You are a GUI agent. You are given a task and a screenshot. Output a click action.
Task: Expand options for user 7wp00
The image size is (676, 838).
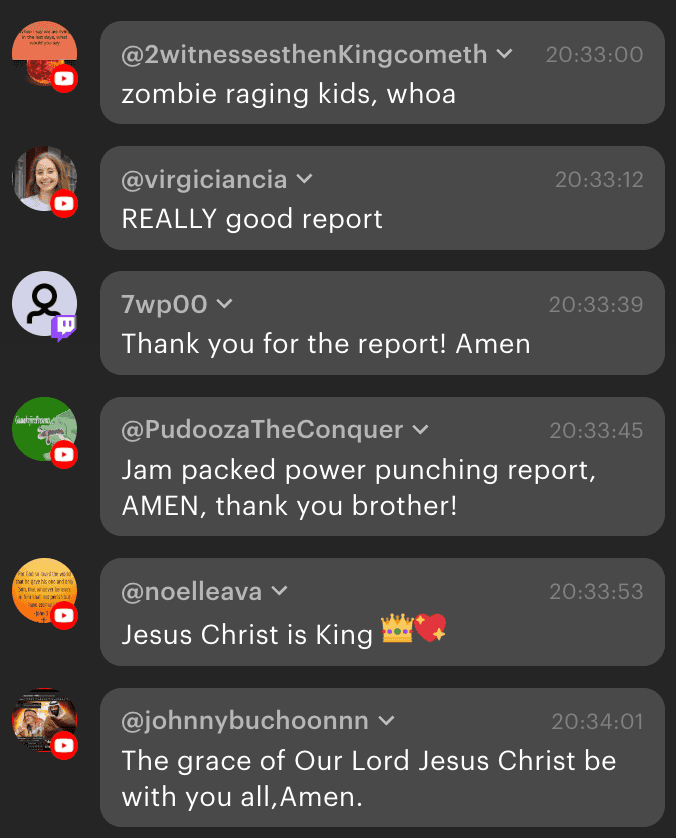coord(225,304)
